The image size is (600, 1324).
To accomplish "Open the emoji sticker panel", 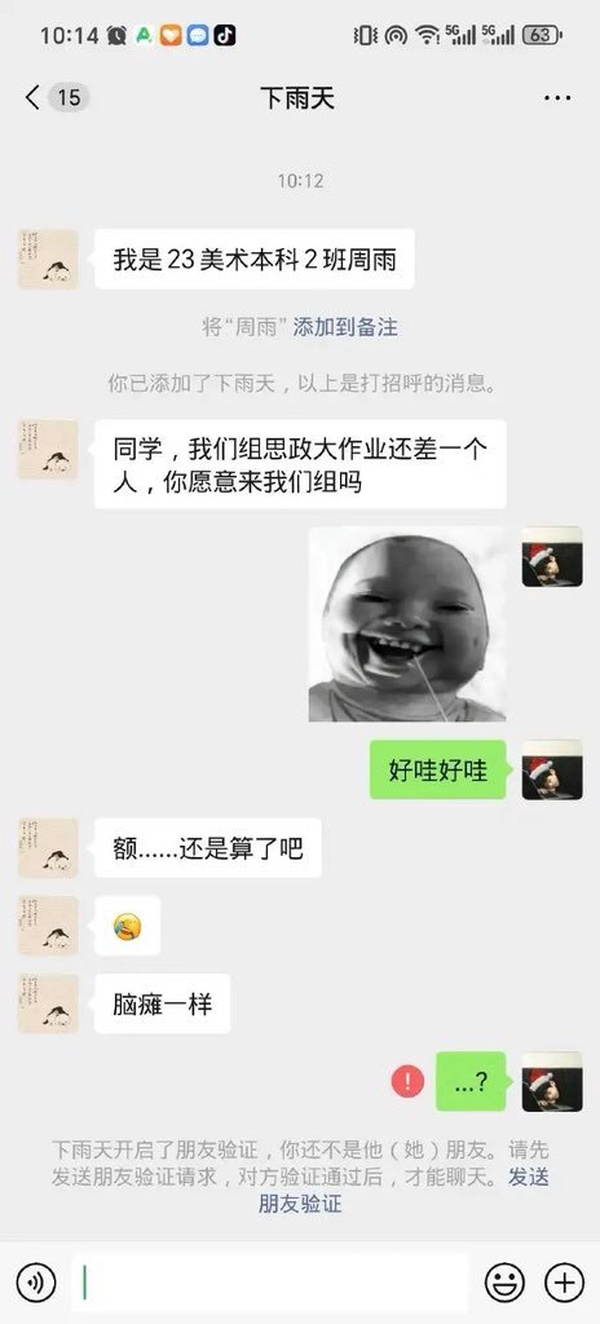I will (504, 1282).
